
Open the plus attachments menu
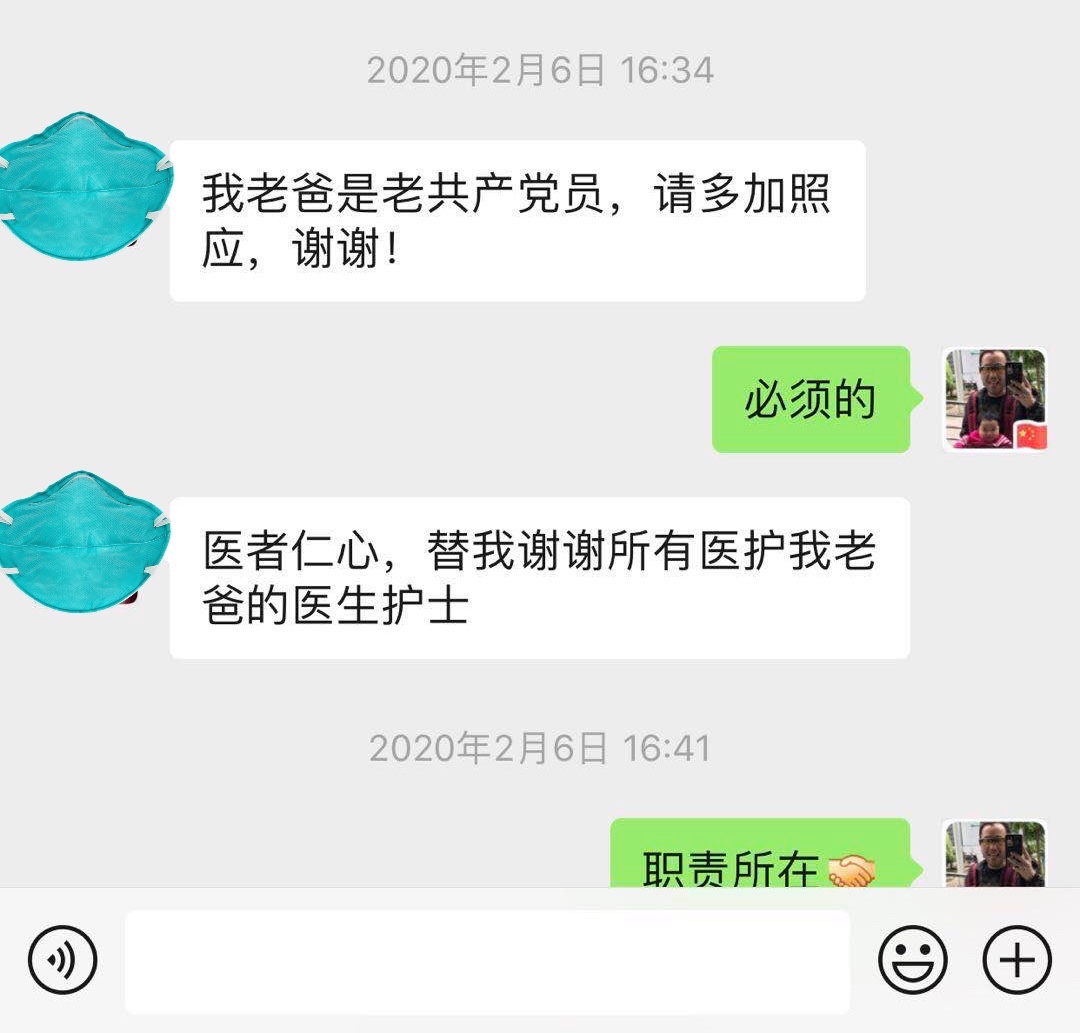click(1017, 961)
